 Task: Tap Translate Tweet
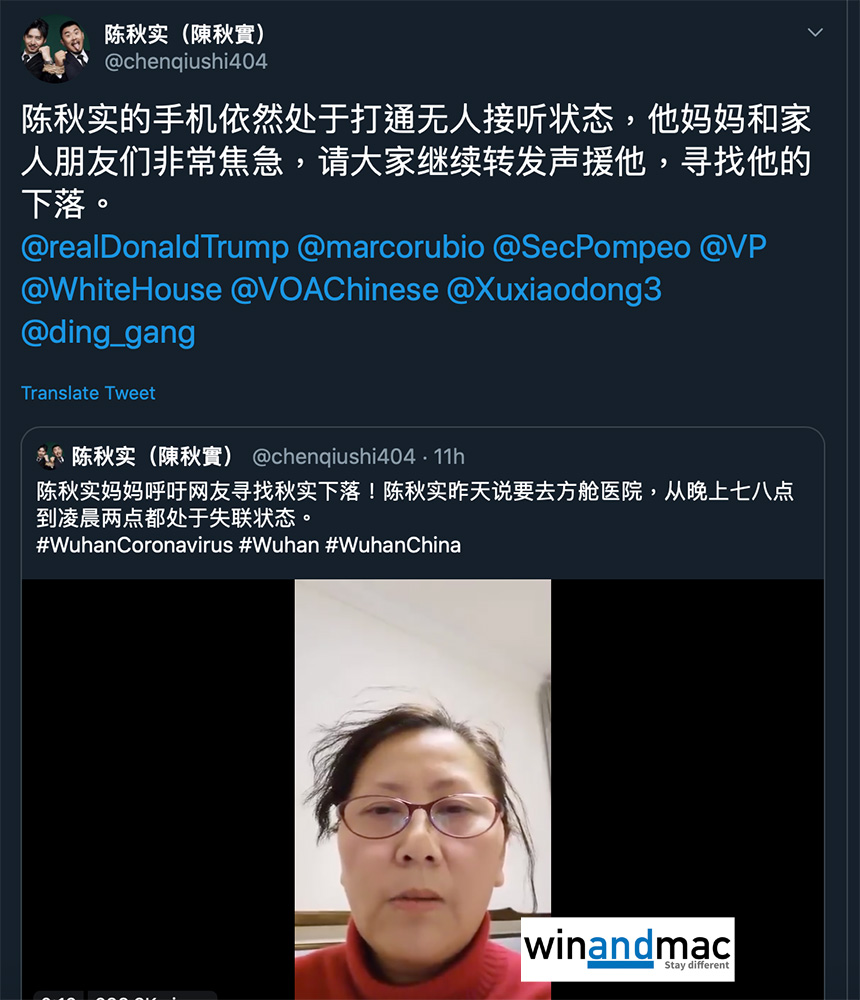coord(88,393)
